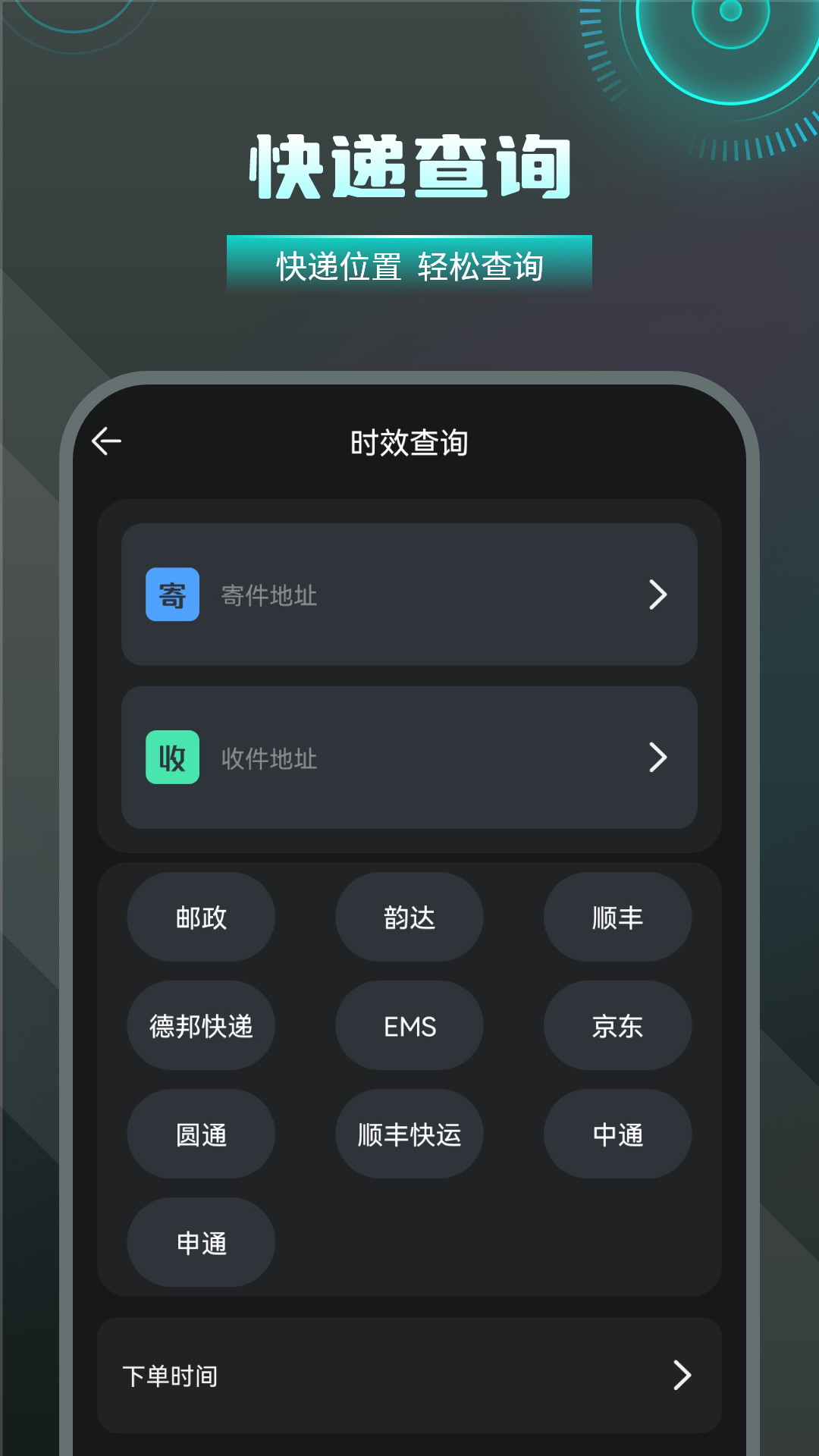The image size is (819, 1456).
Task: Choose EMS courier option
Action: 409,1026
